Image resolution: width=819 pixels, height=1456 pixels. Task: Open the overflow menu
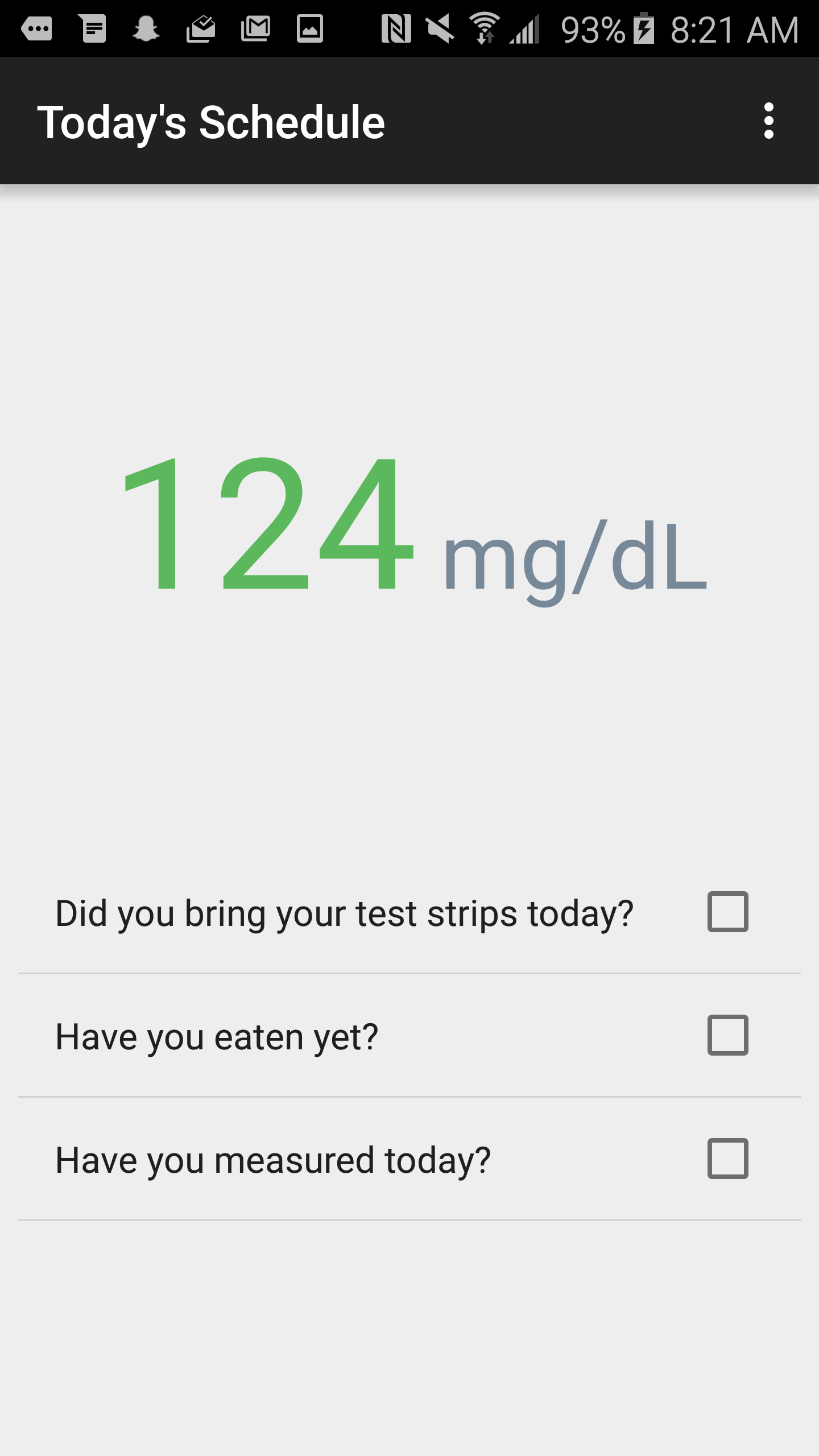pos(768,121)
